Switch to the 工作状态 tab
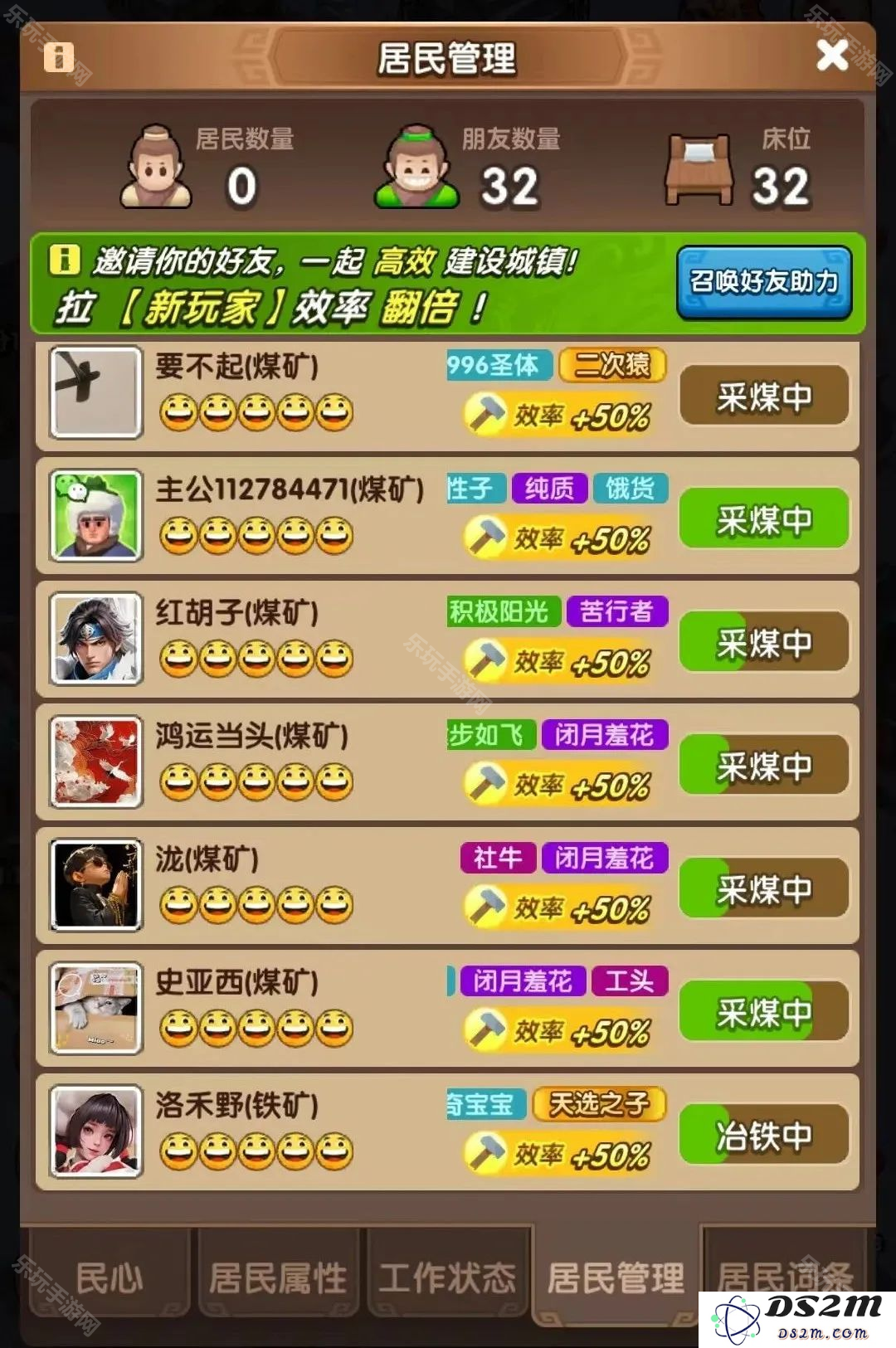Viewport: 896px width, 1348px height. tap(447, 1277)
